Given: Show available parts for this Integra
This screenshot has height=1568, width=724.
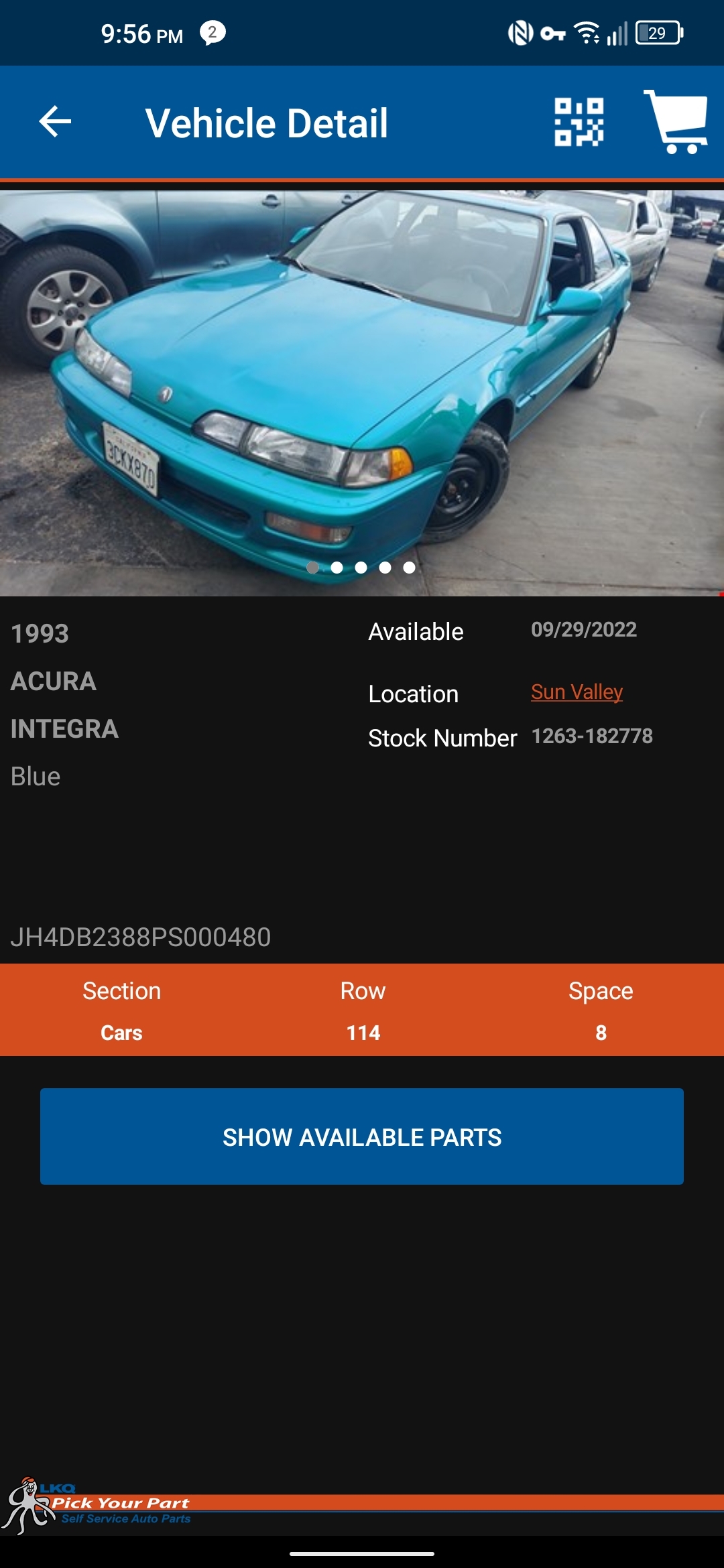Looking at the screenshot, I should (x=362, y=1136).
